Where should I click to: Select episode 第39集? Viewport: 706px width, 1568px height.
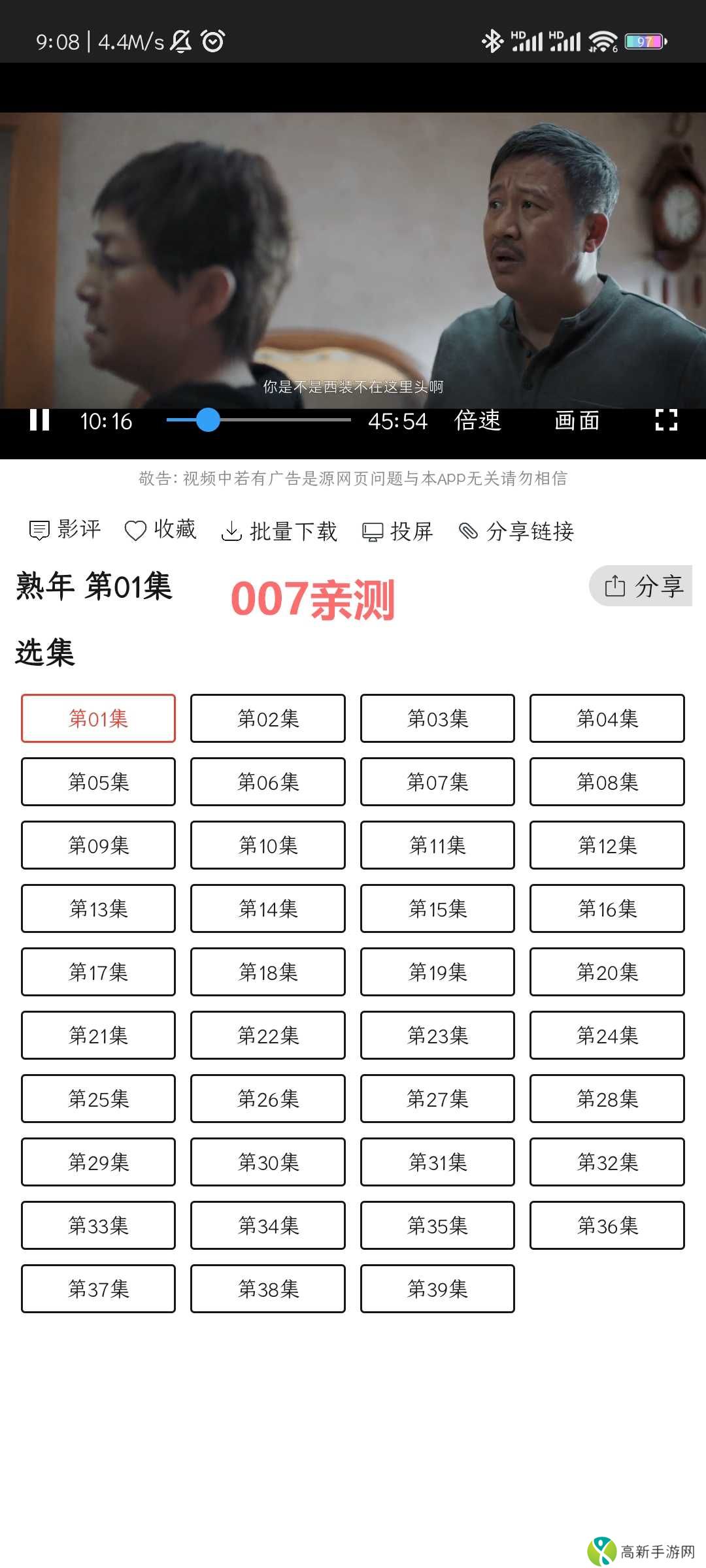pyautogui.click(x=437, y=1288)
